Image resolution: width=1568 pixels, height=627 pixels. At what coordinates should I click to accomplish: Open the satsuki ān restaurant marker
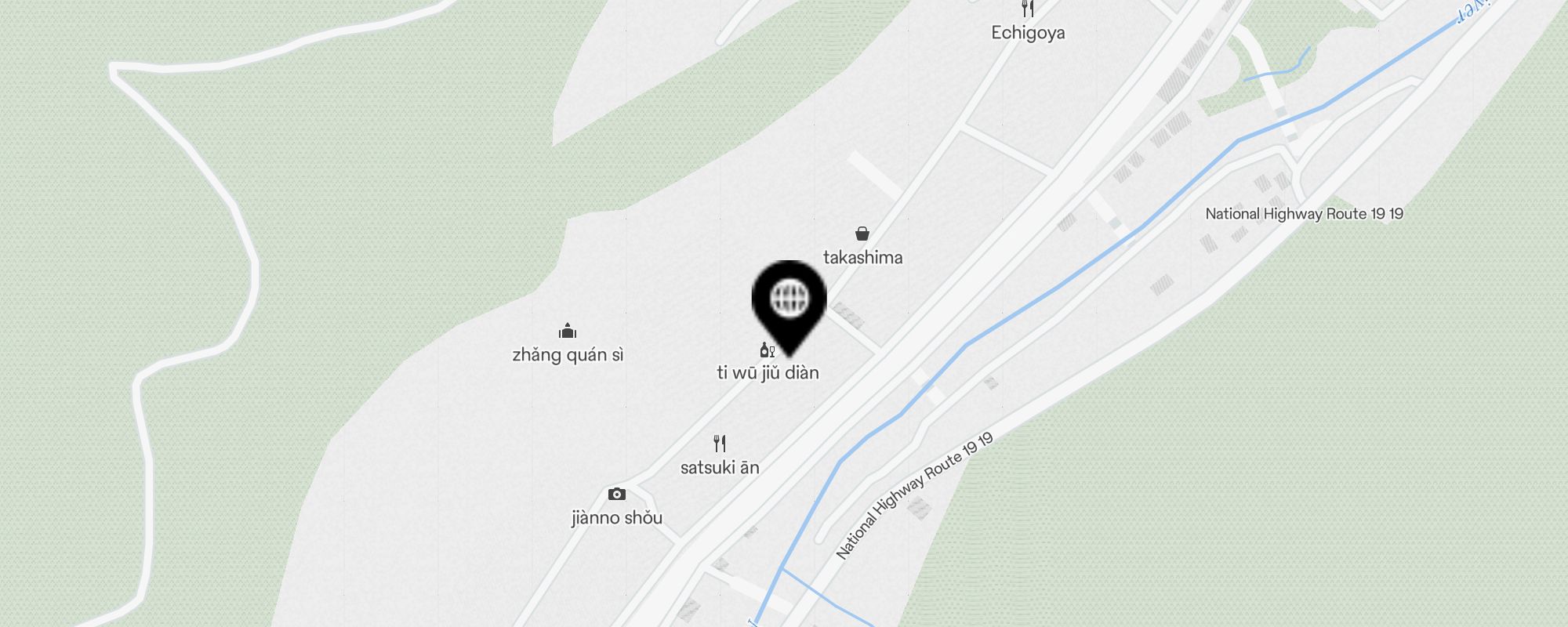(720, 444)
